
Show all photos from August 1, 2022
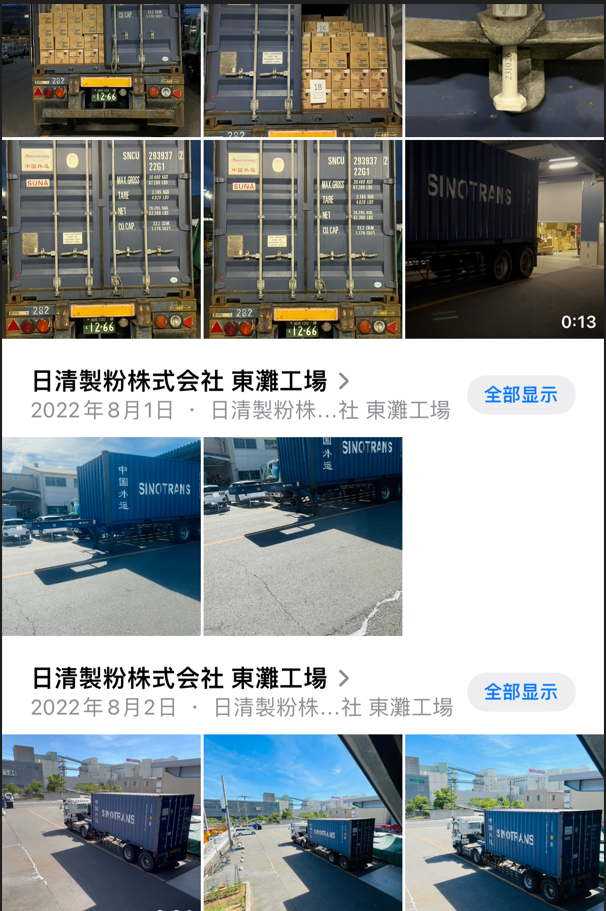[521, 394]
